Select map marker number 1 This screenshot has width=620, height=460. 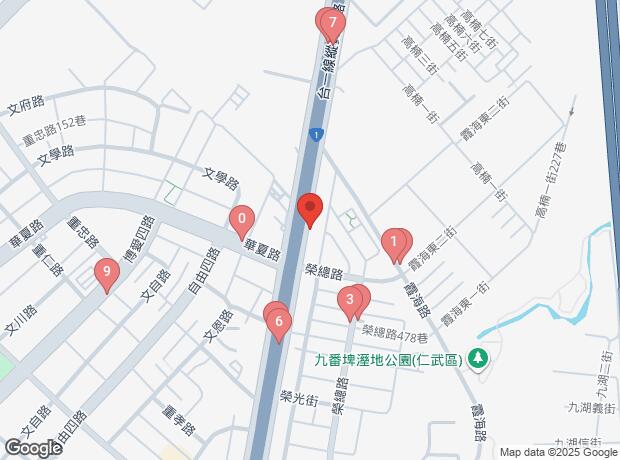coord(395,242)
